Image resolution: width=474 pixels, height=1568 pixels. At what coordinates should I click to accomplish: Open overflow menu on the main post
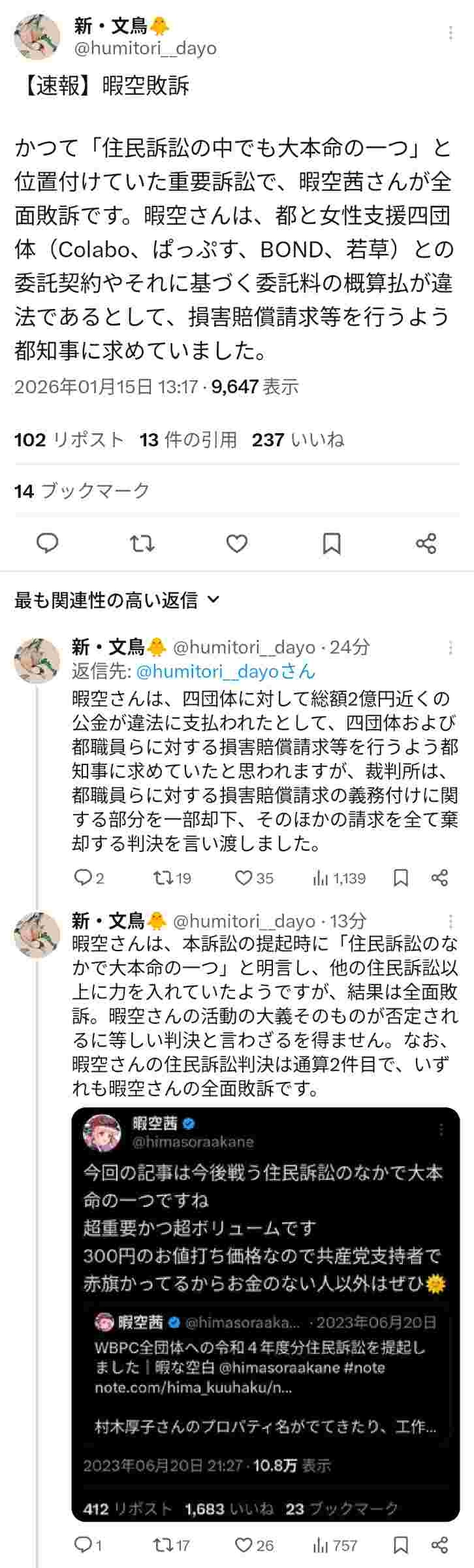point(450,33)
